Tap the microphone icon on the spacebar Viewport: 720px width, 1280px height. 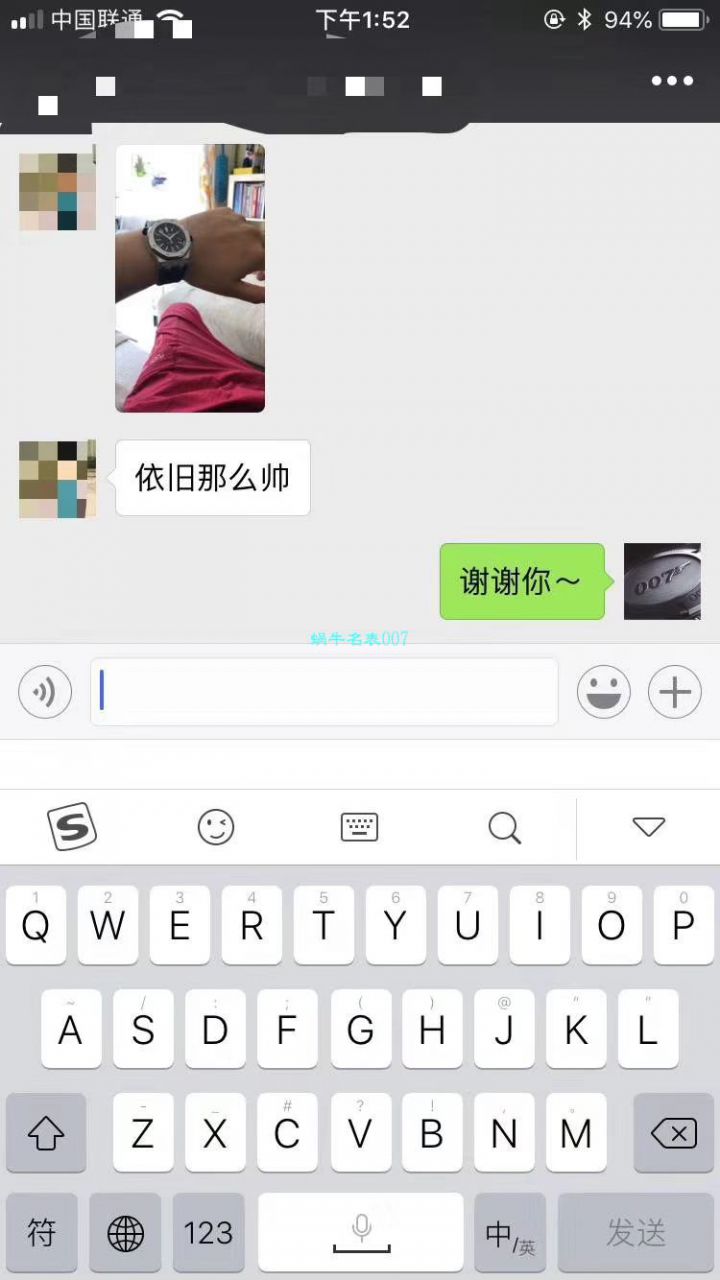pyautogui.click(x=361, y=1229)
